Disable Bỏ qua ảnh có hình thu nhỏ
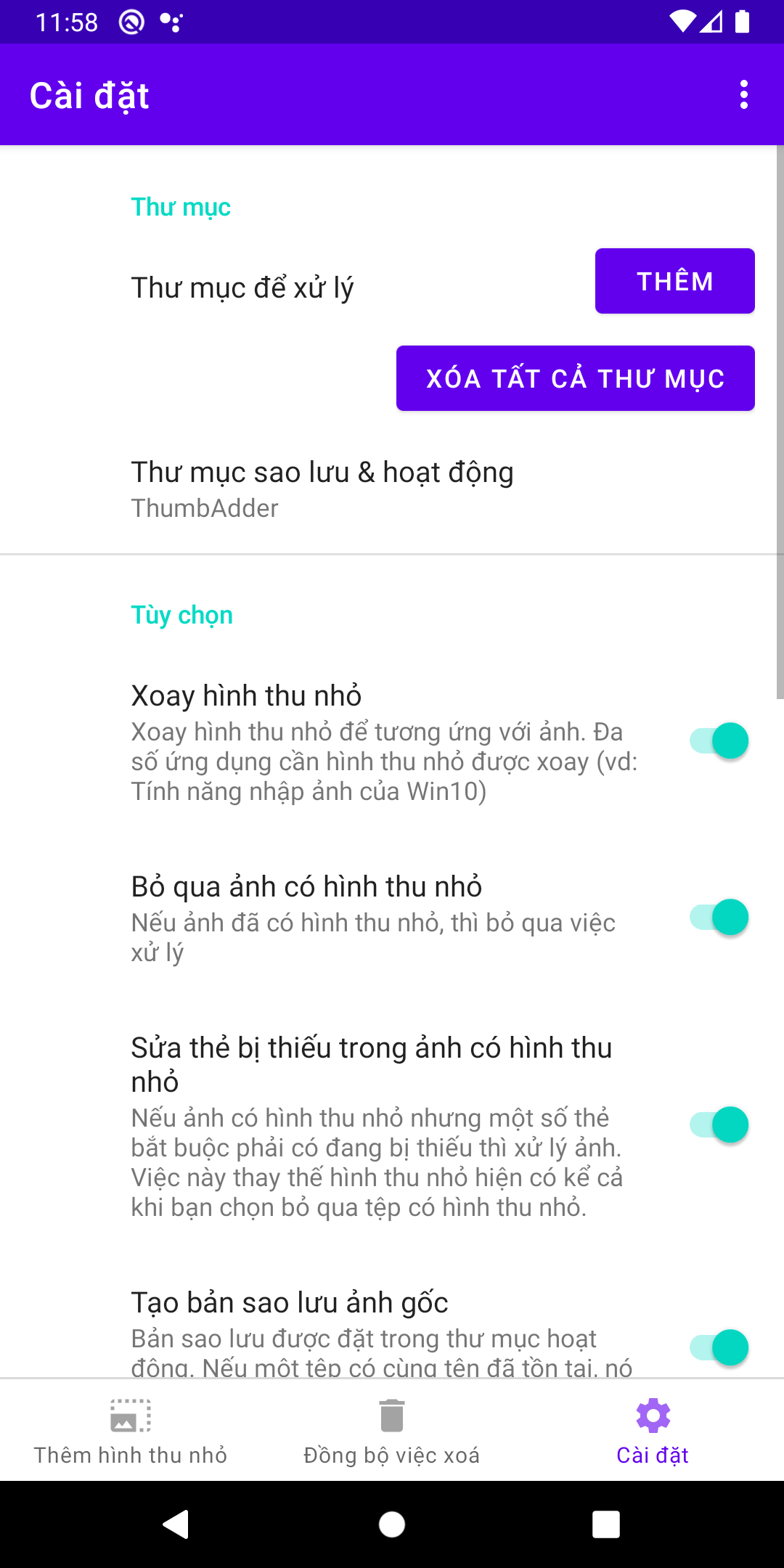 (719, 918)
